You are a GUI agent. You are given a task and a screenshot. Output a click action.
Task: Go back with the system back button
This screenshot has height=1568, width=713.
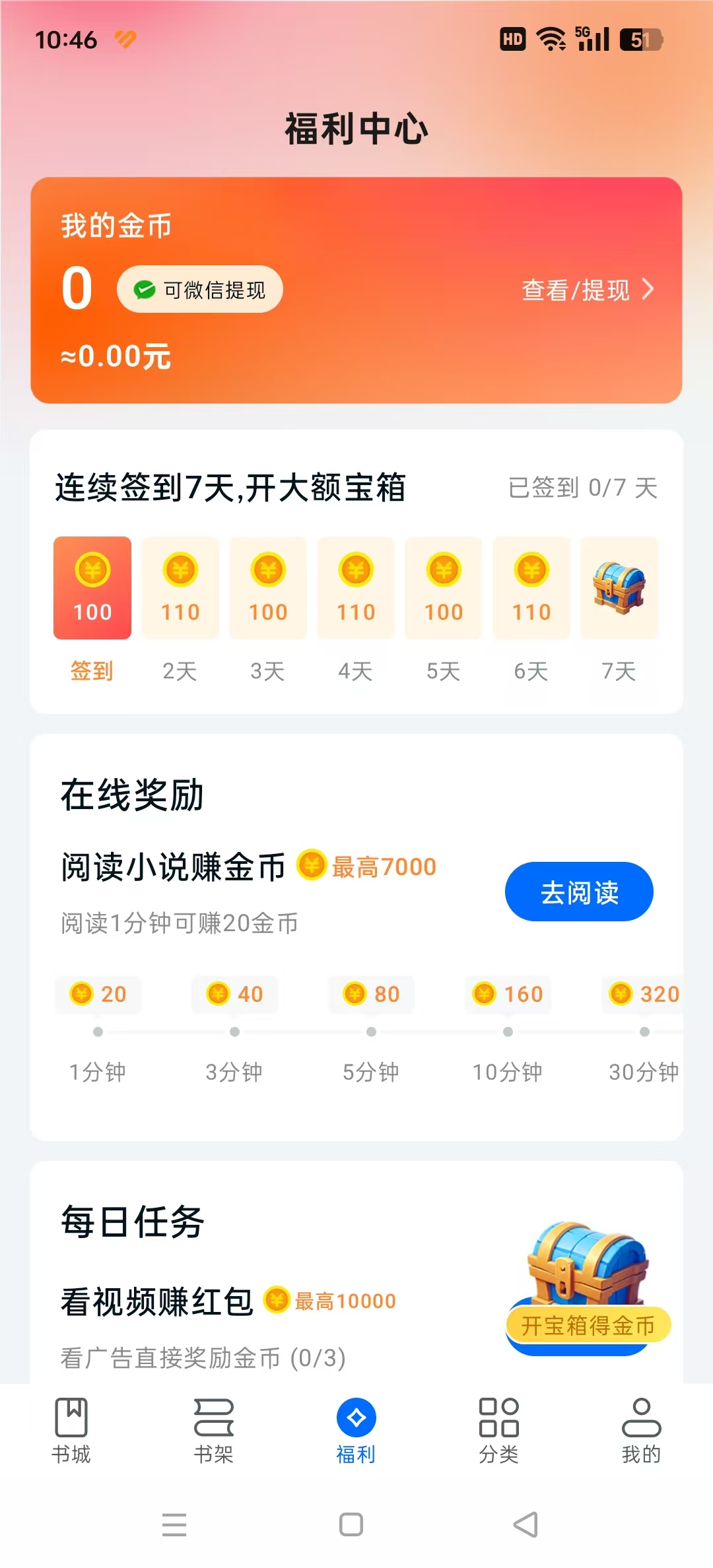pos(526,1524)
